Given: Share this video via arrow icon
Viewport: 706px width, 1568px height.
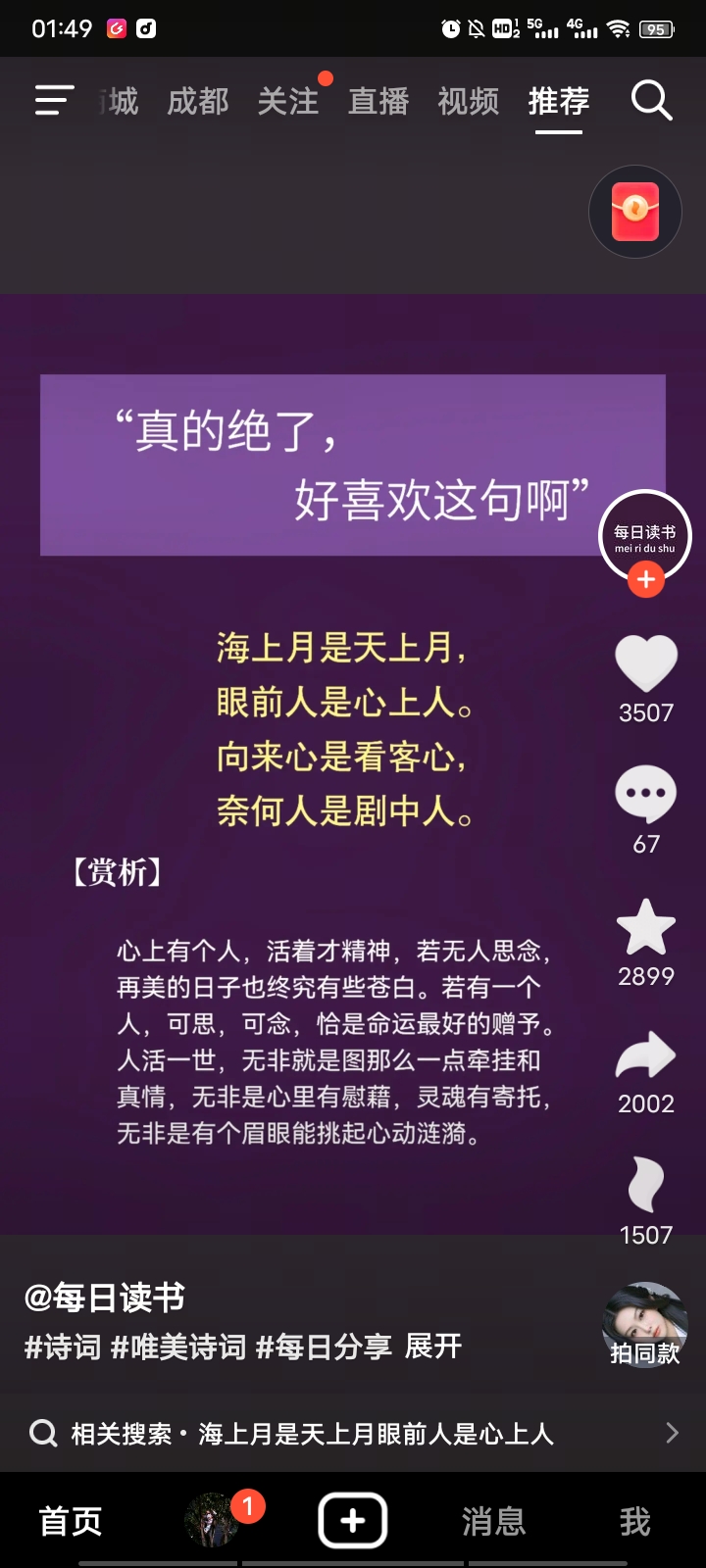Looking at the screenshot, I should pyautogui.click(x=646, y=1055).
